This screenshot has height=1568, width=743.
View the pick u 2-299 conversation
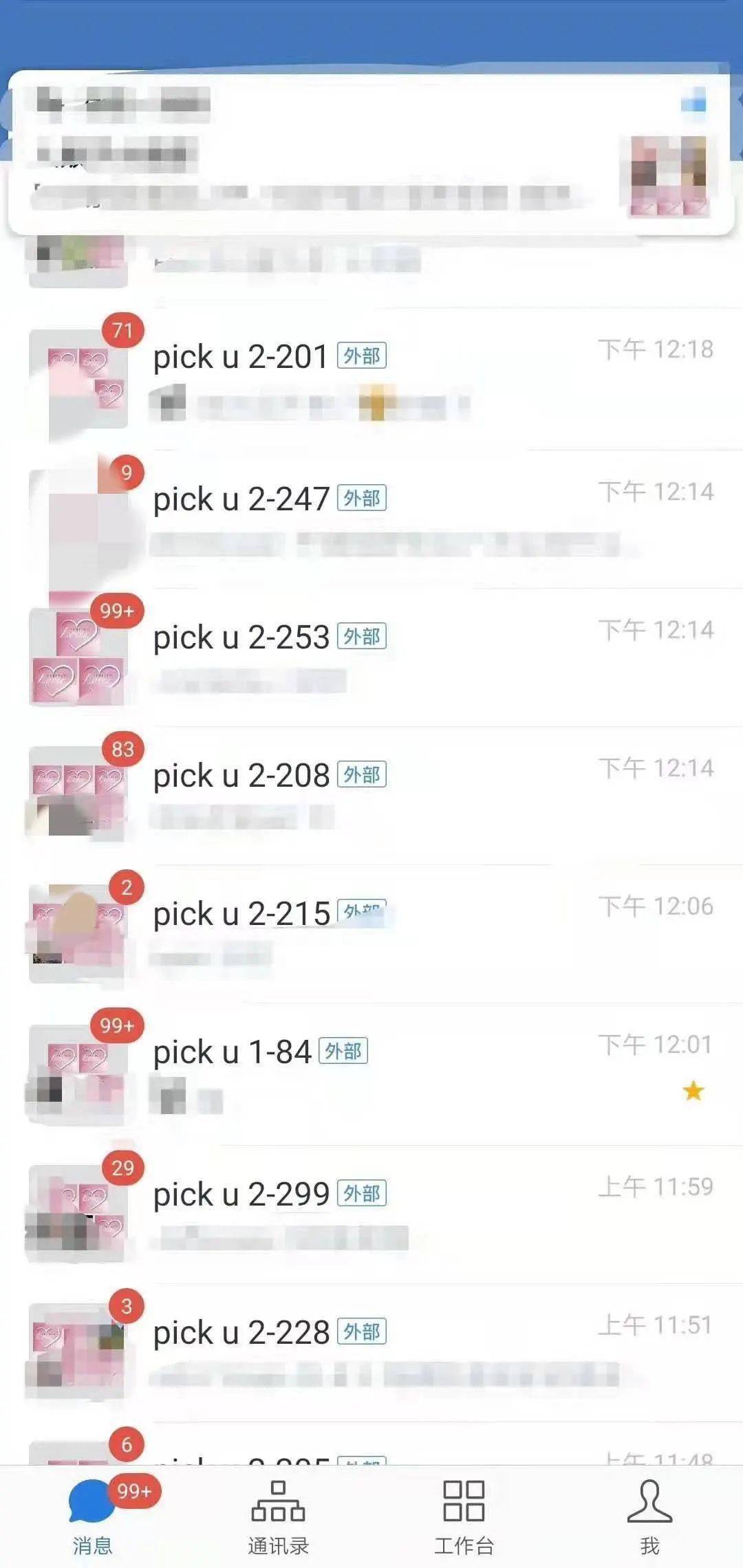click(371, 1215)
